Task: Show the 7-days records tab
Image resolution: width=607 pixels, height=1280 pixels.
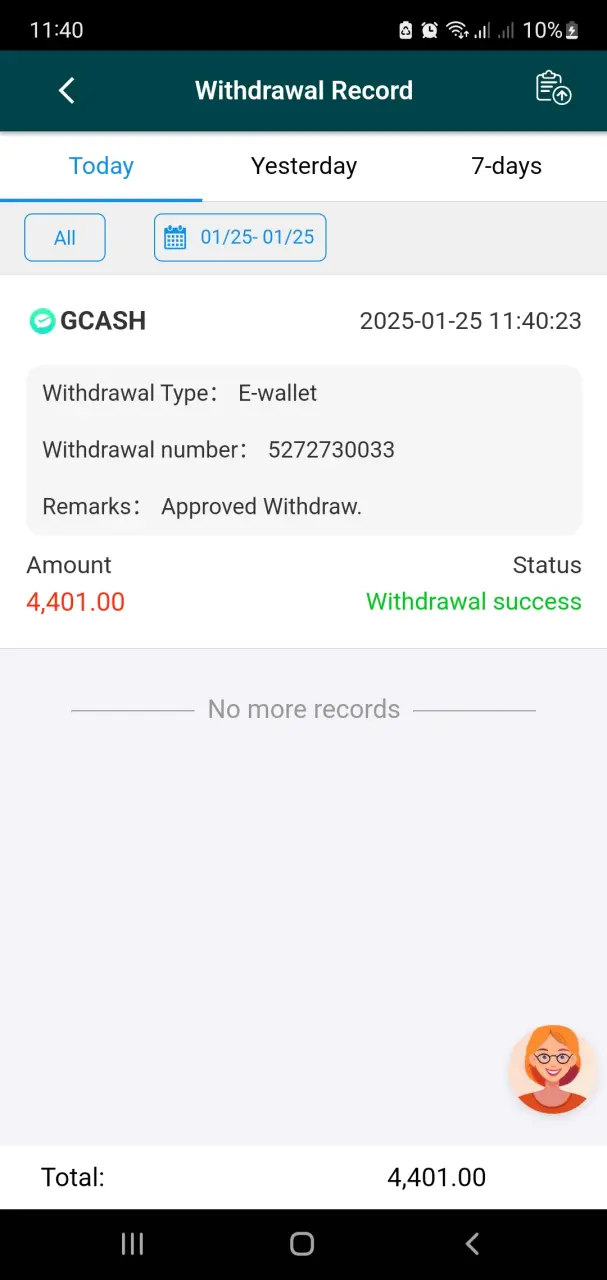Action: coord(506,166)
